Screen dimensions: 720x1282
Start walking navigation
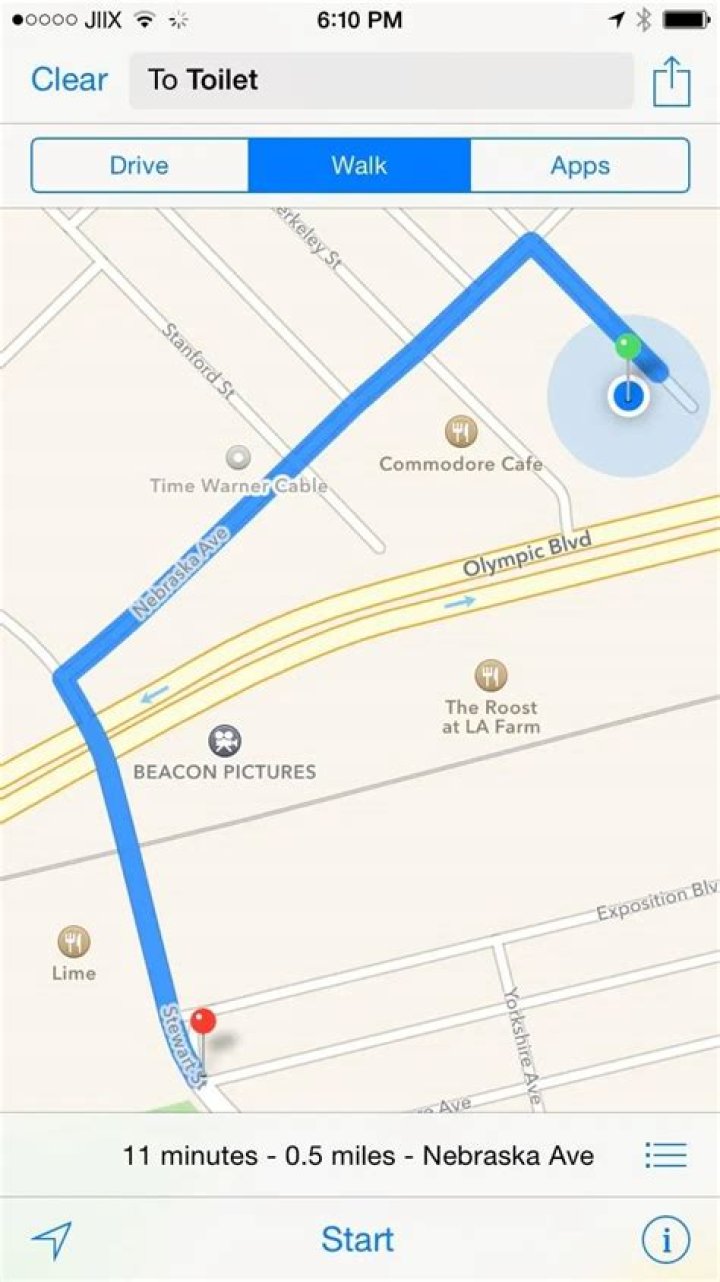[x=357, y=1240]
